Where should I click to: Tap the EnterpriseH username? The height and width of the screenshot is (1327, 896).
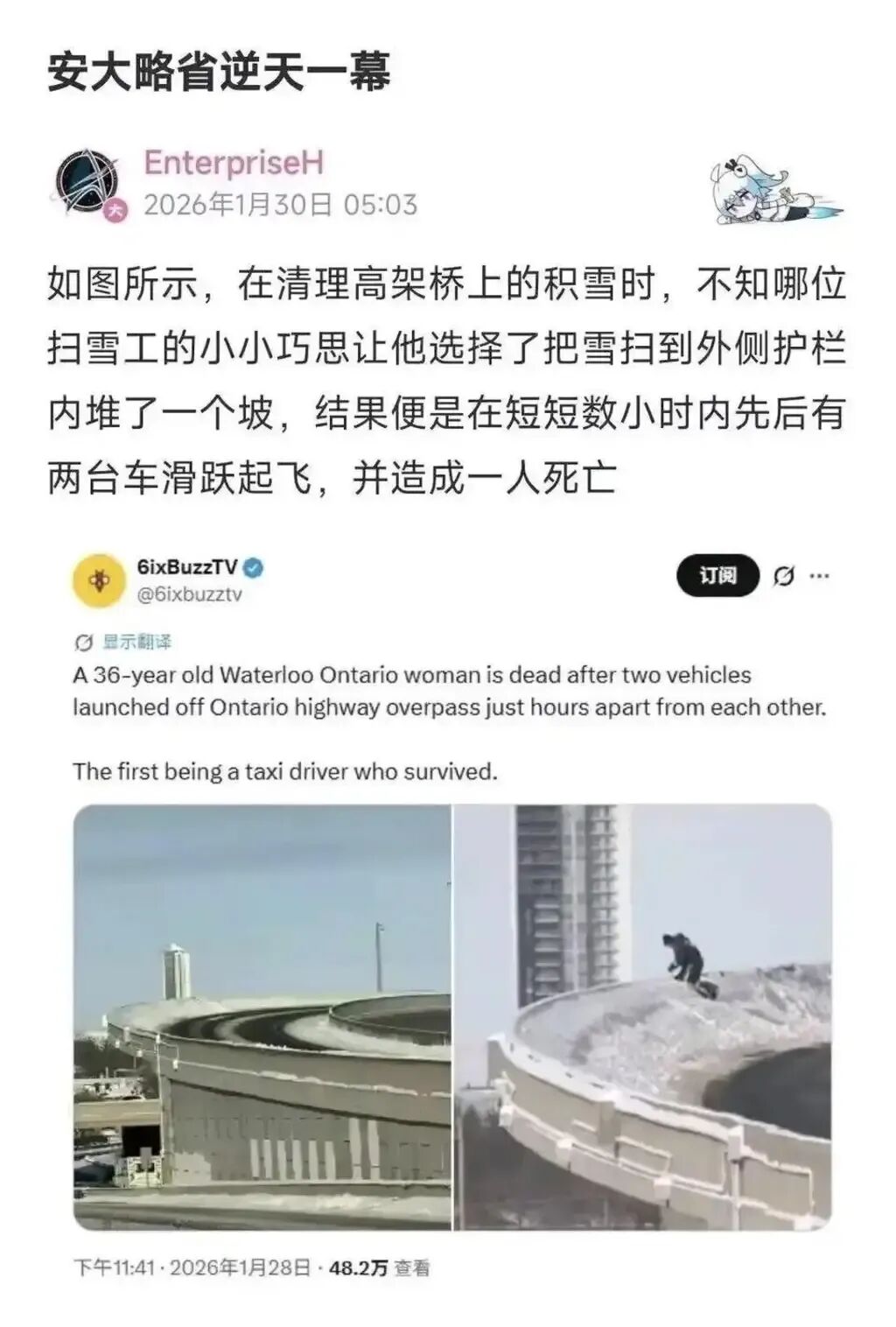coord(234,163)
